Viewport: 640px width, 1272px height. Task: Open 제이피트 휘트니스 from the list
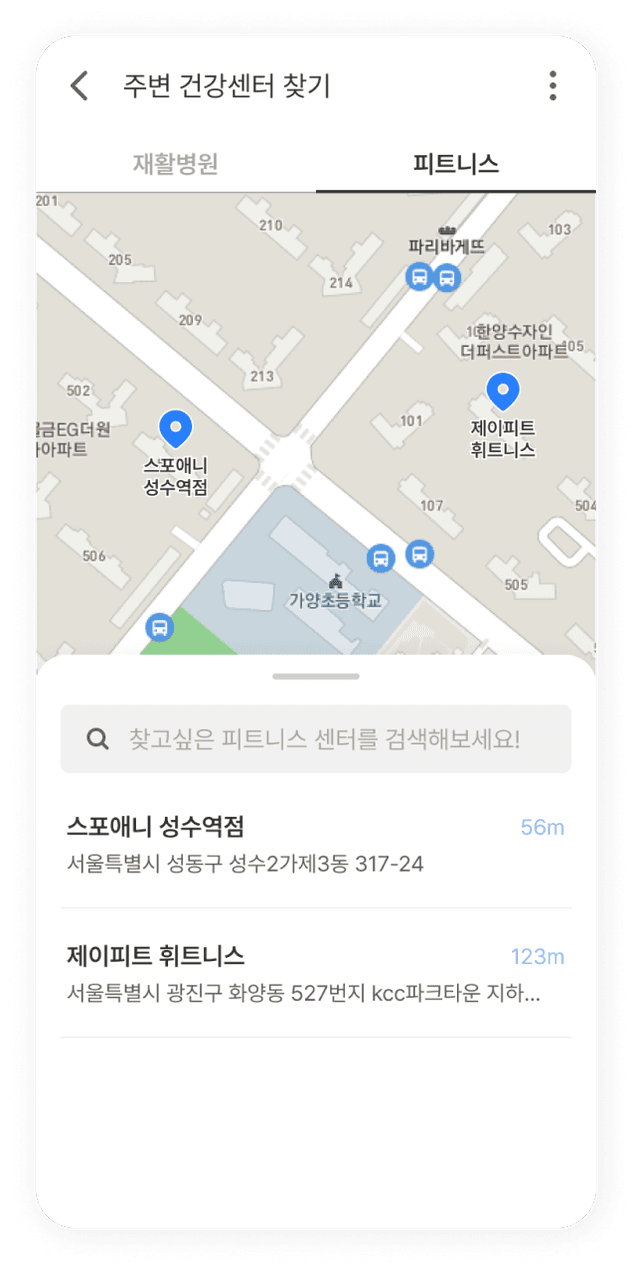[316, 973]
